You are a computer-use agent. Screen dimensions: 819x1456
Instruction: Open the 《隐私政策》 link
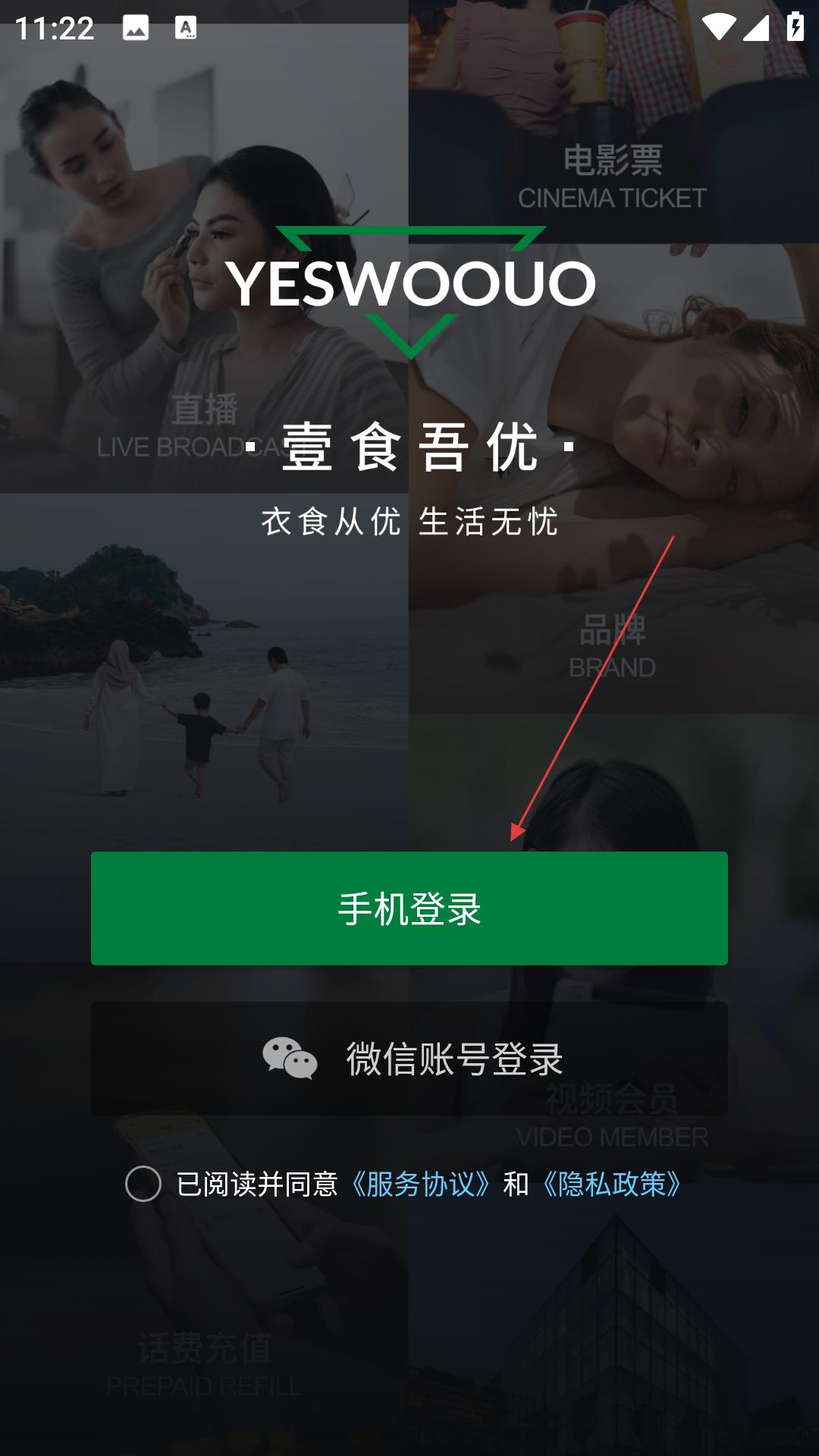tap(613, 1184)
